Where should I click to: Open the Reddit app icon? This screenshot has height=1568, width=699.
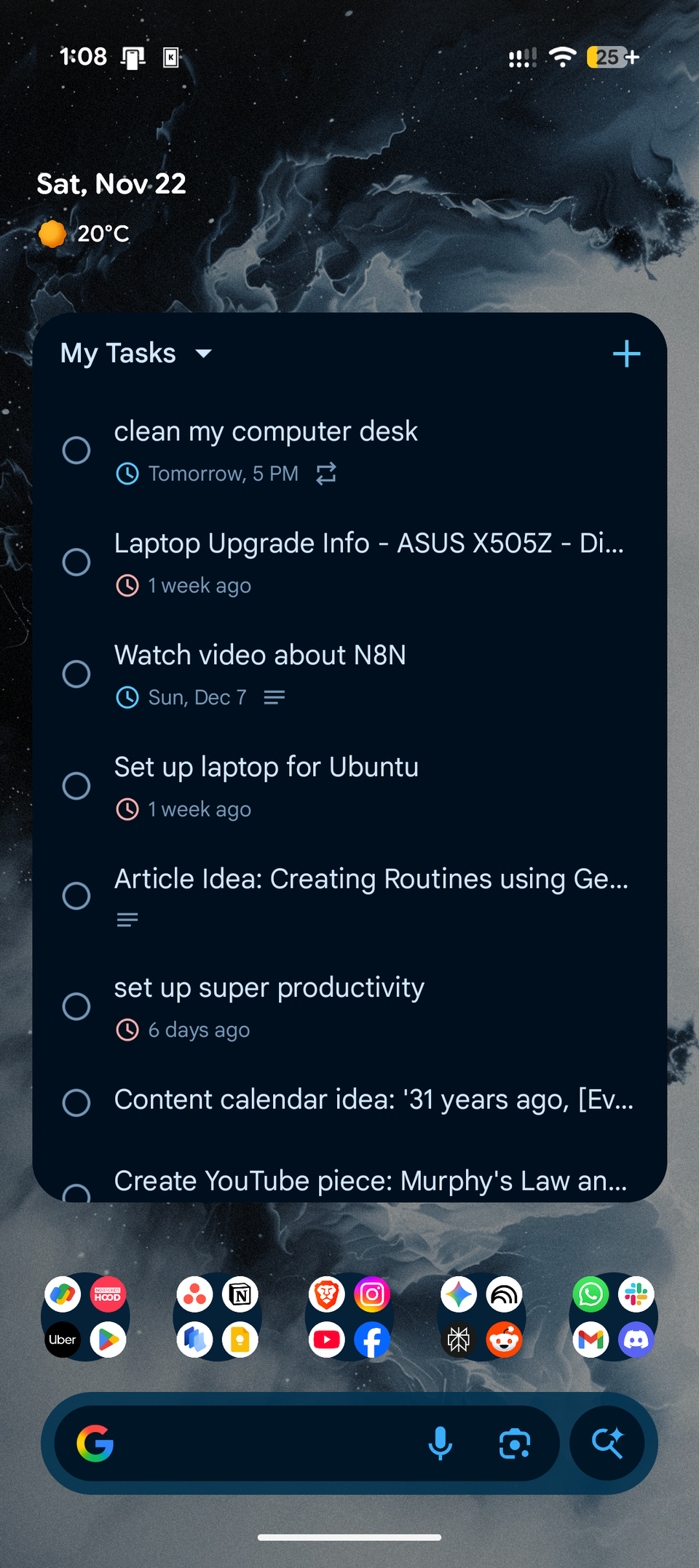505,1340
